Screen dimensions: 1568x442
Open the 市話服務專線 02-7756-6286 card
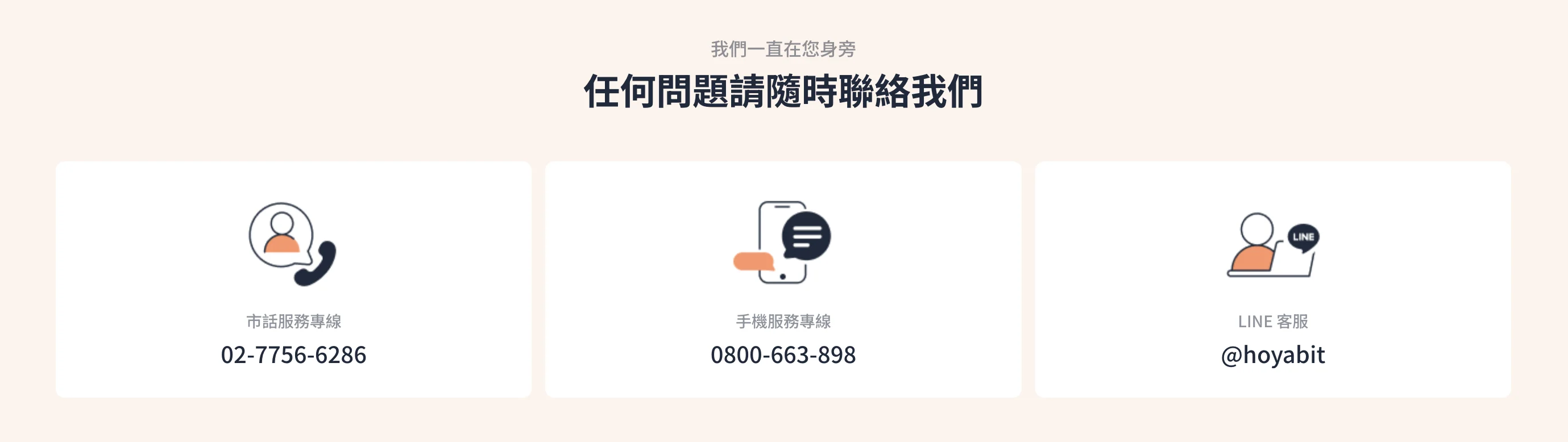(293, 280)
